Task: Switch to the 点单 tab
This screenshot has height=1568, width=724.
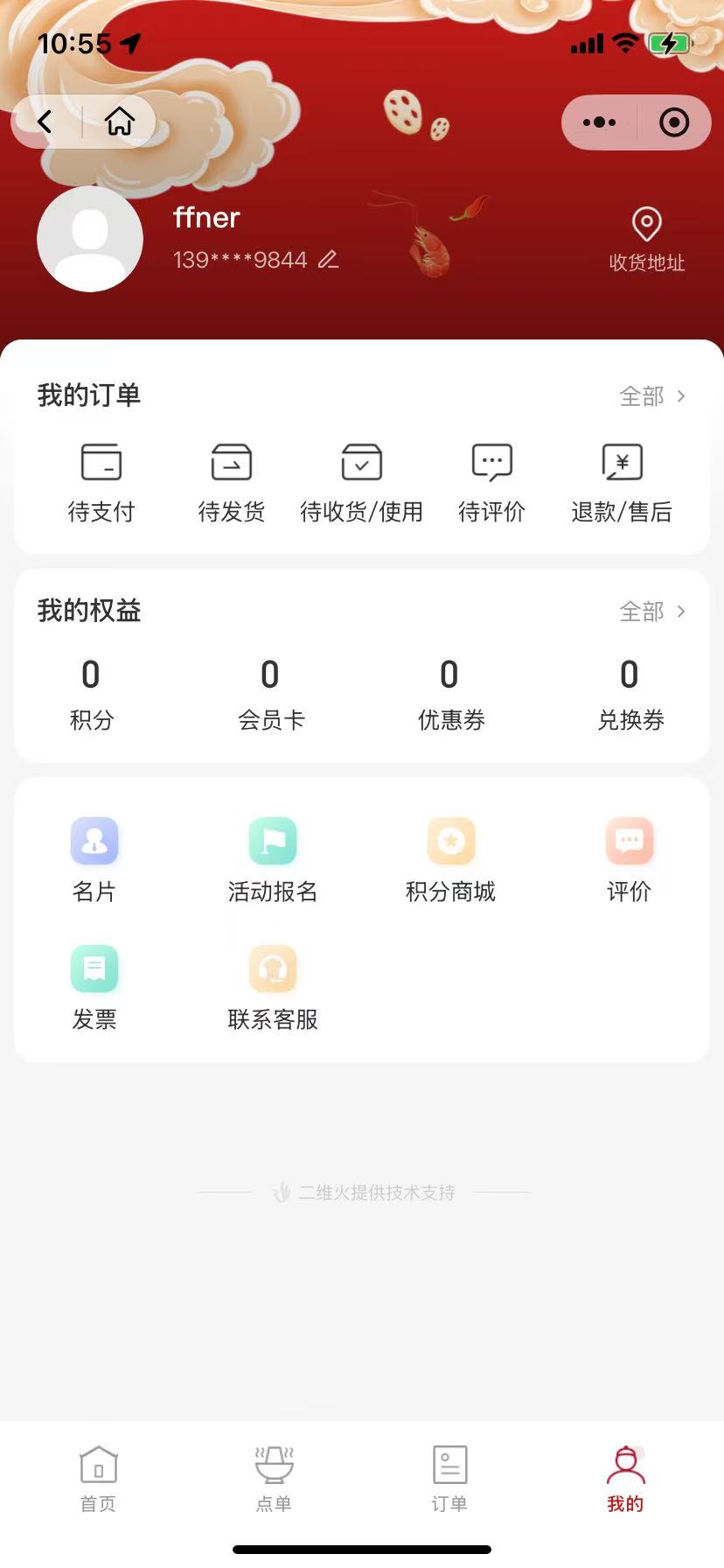Action: 274,1479
